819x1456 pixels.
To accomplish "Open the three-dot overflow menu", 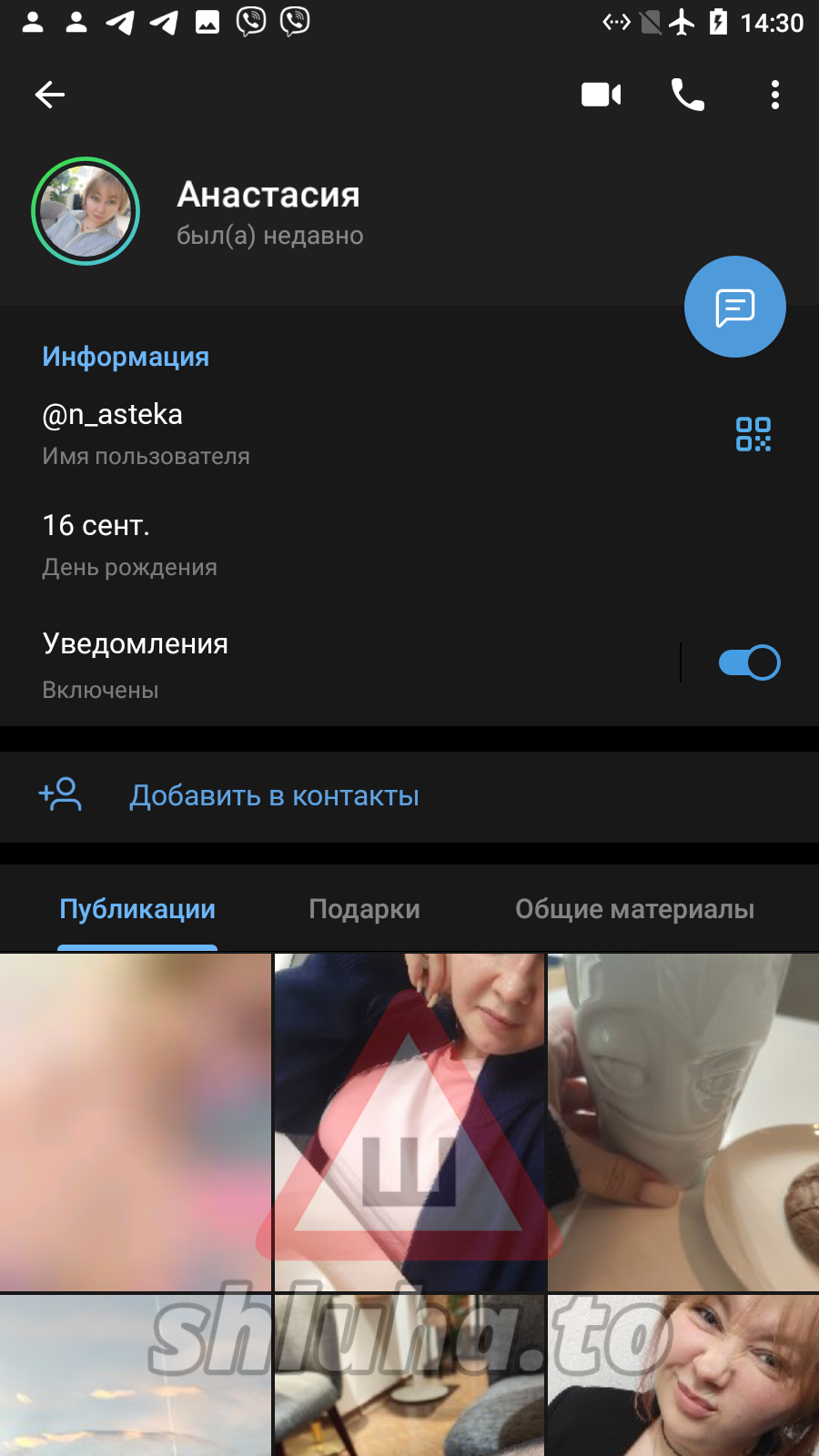I will 775,95.
